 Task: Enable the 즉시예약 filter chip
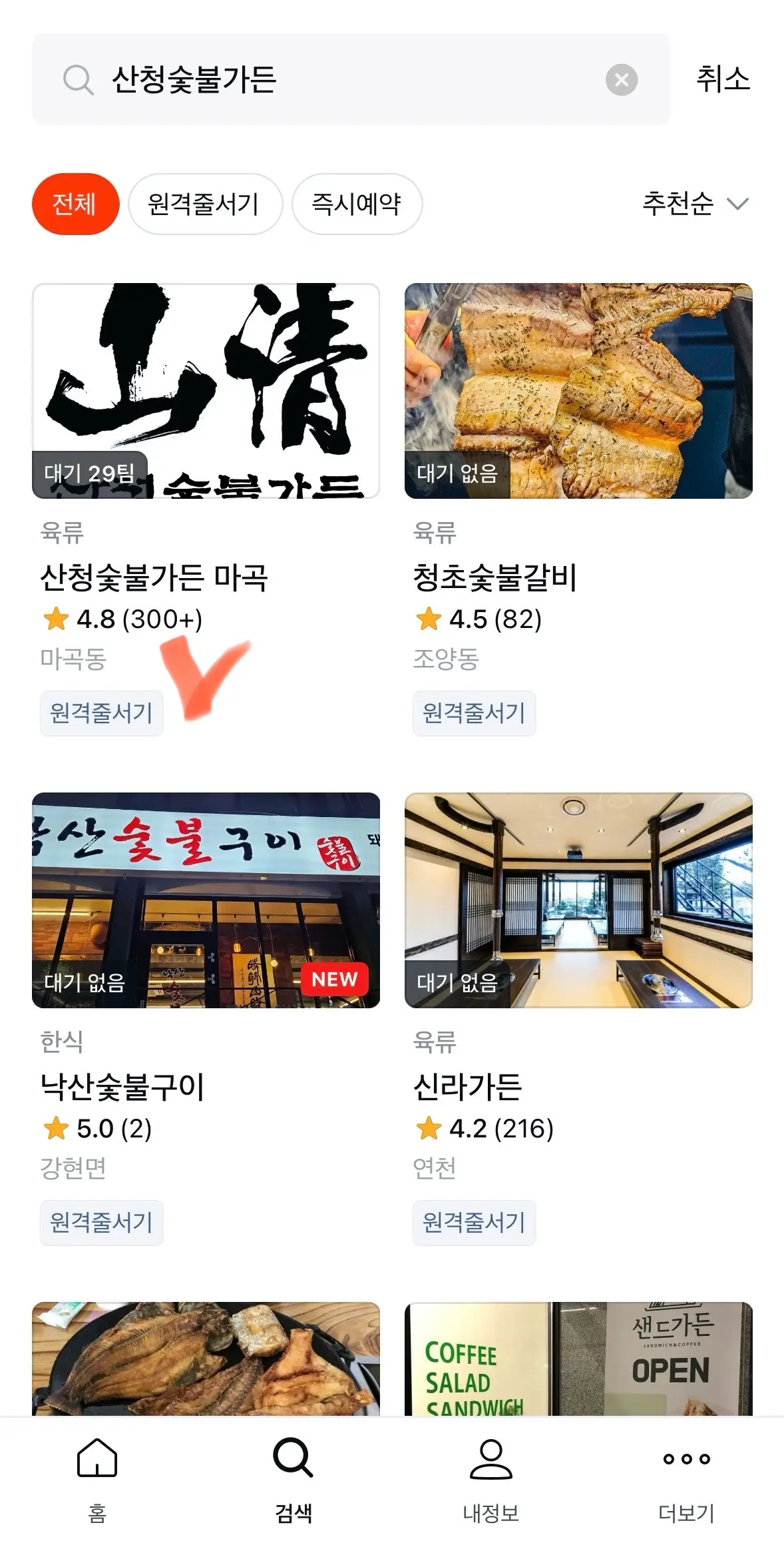pos(357,204)
